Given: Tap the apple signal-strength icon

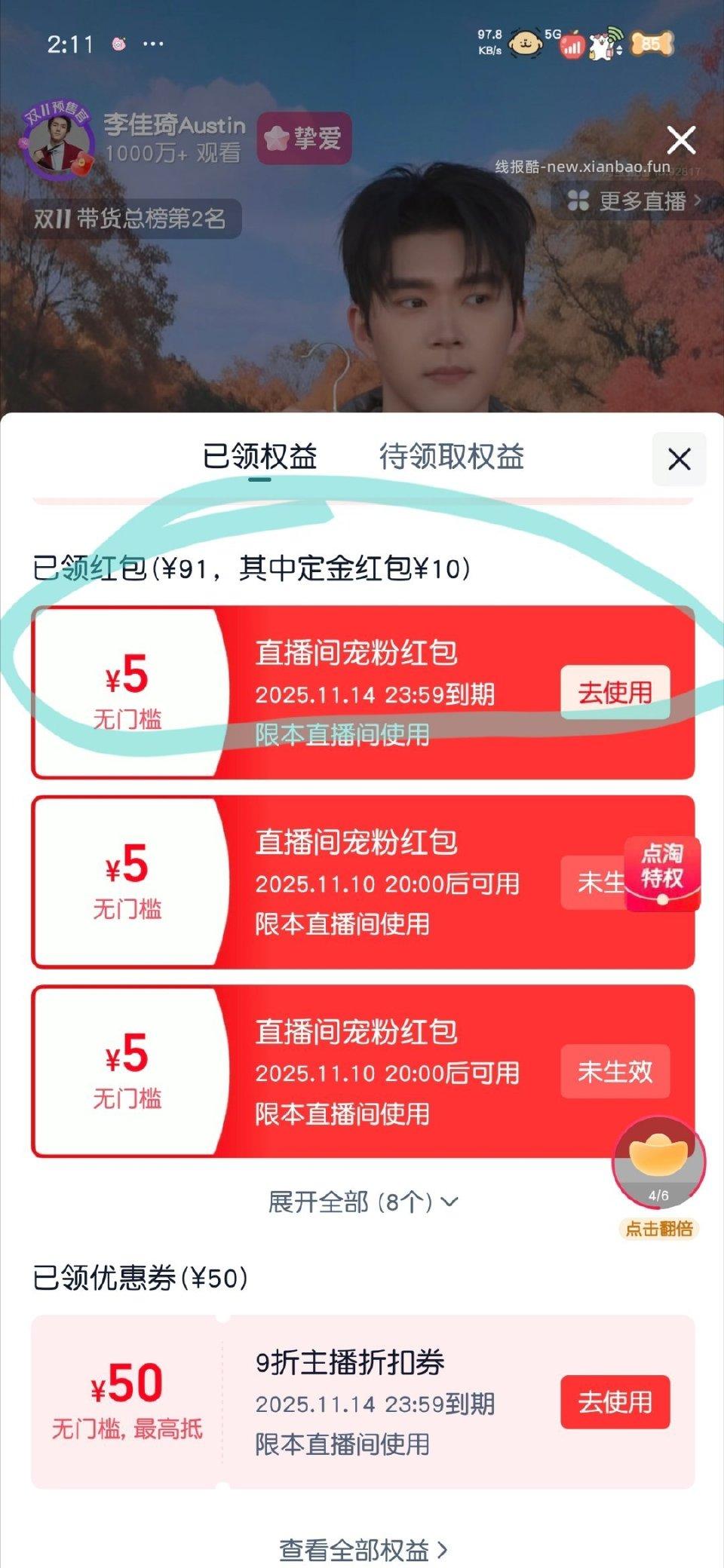Looking at the screenshot, I should 571,44.
